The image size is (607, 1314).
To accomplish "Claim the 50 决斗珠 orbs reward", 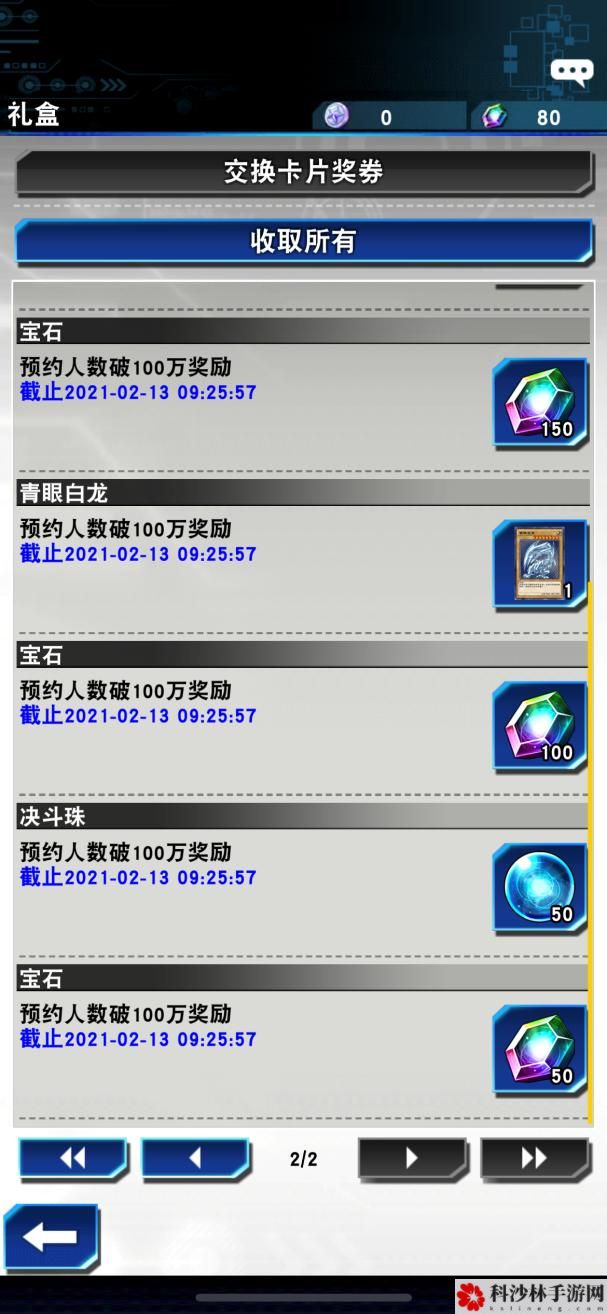I will tap(540, 888).
